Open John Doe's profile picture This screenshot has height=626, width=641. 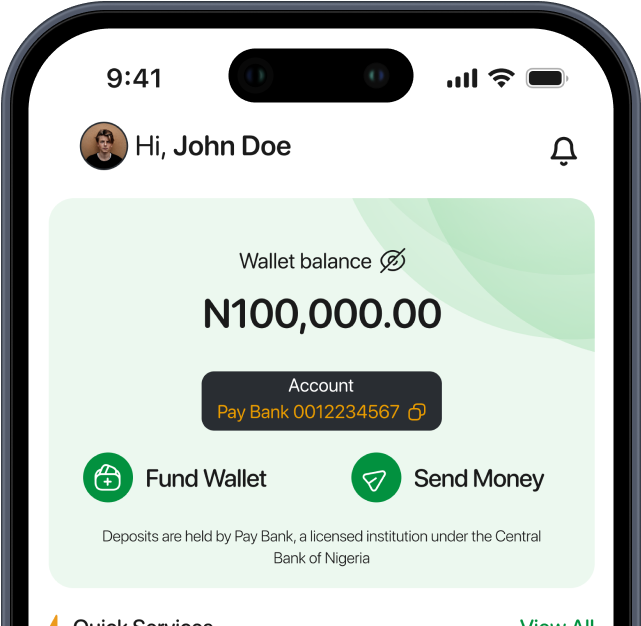tap(104, 147)
